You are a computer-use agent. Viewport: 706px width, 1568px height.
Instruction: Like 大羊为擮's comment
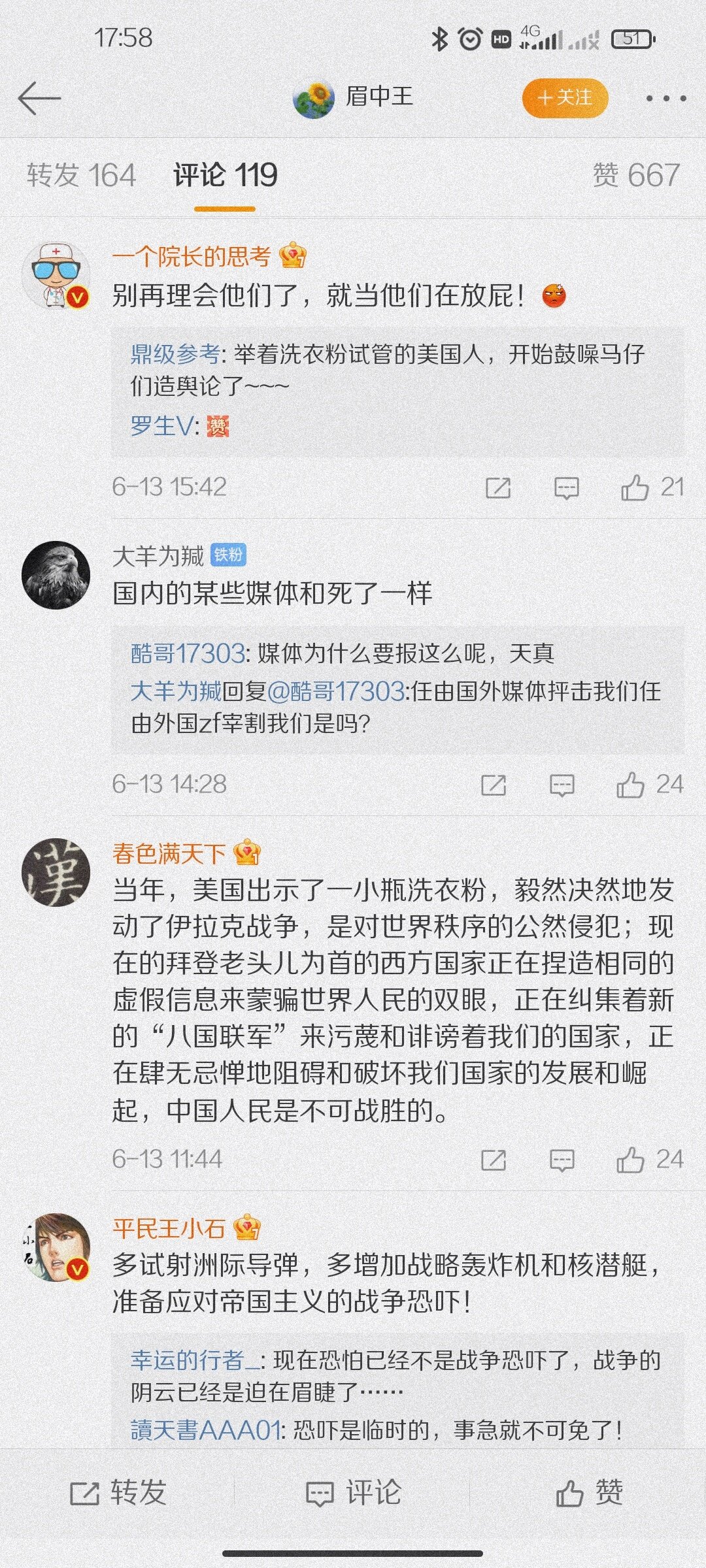[631, 785]
